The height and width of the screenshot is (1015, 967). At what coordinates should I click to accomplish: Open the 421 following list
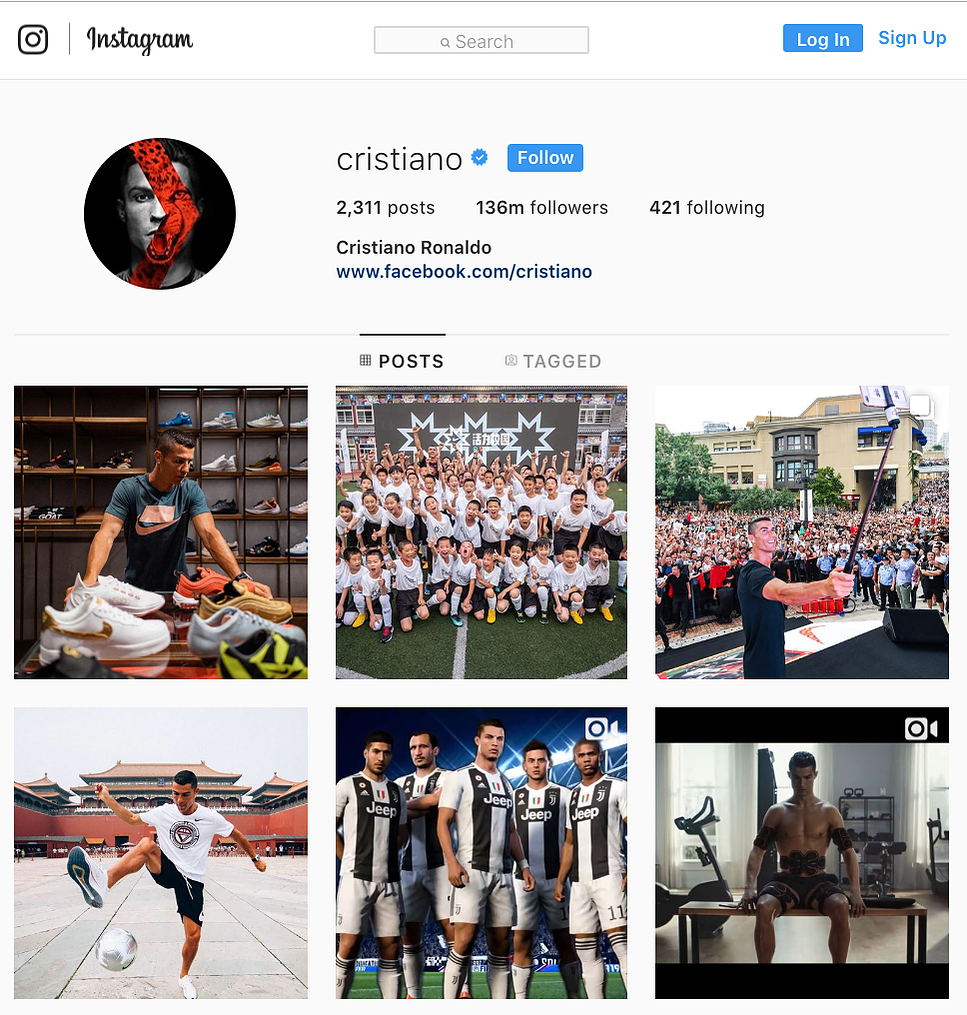[x=707, y=208]
